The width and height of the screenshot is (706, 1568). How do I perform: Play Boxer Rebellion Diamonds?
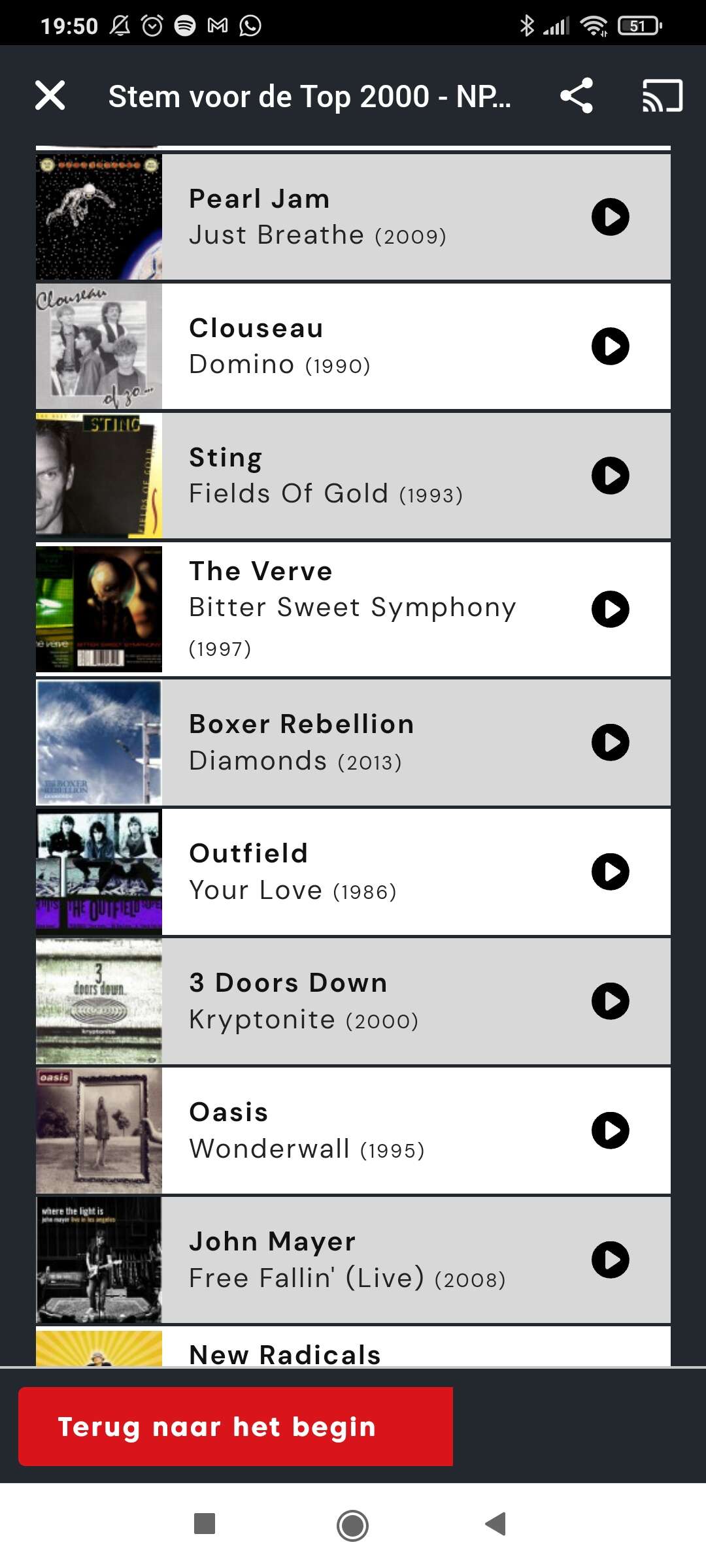(x=611, y=742)
